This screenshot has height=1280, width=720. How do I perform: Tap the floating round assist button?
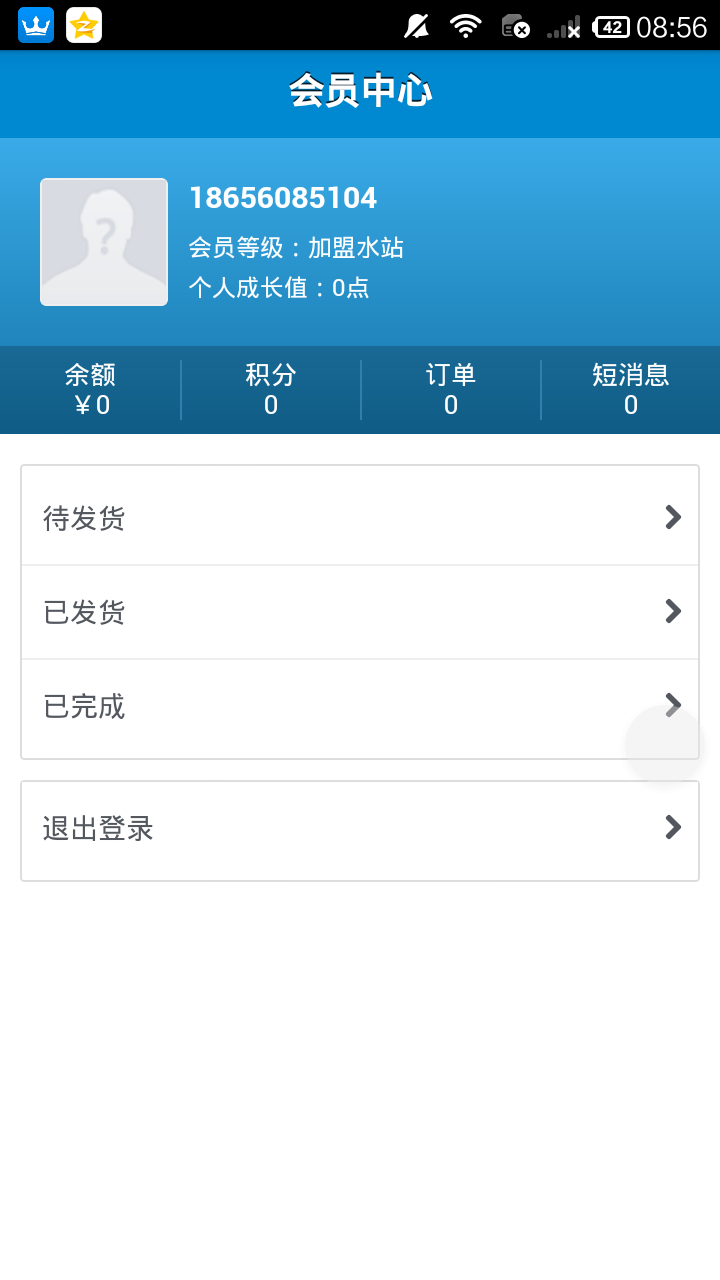click(x=665, y=745)
